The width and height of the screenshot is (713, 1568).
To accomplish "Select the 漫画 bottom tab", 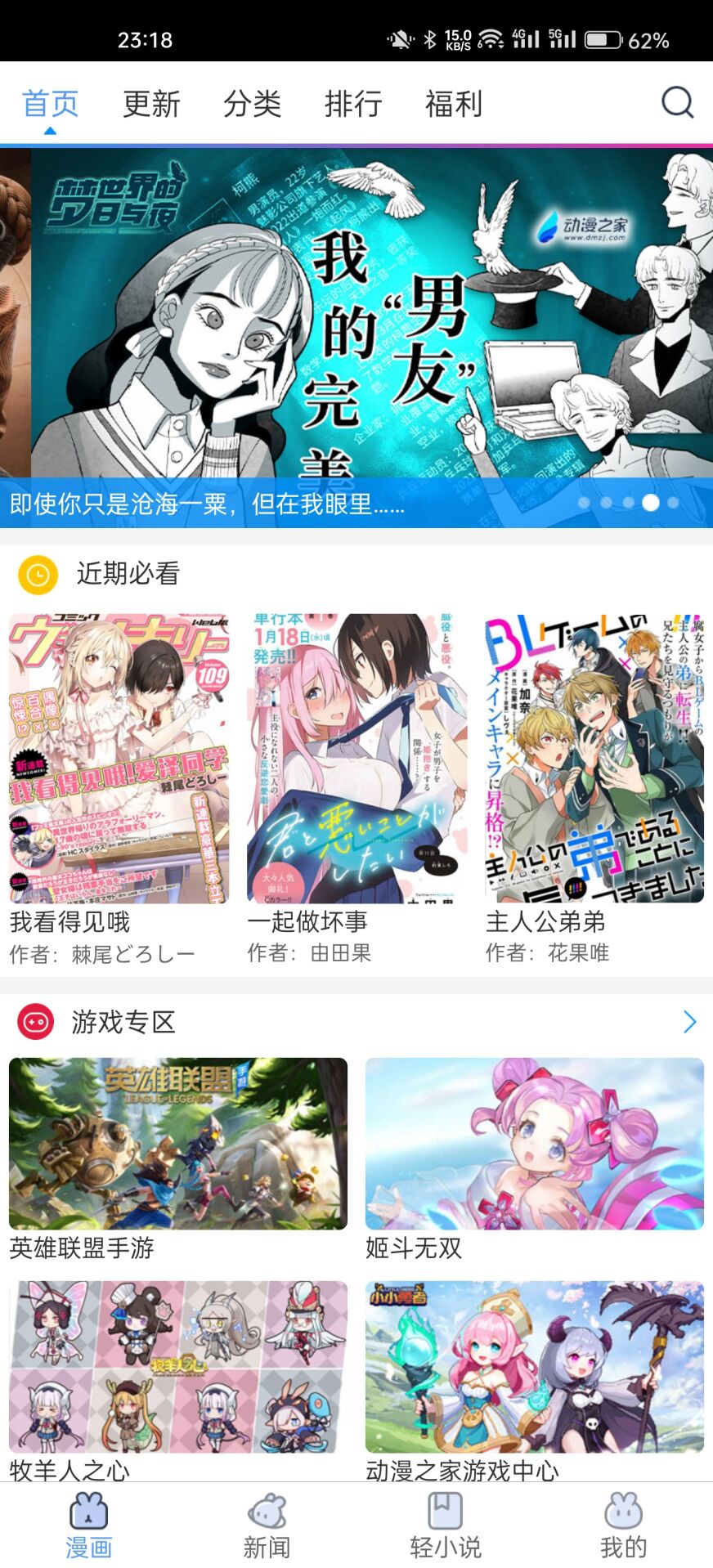I will (x=88, y=1525).
